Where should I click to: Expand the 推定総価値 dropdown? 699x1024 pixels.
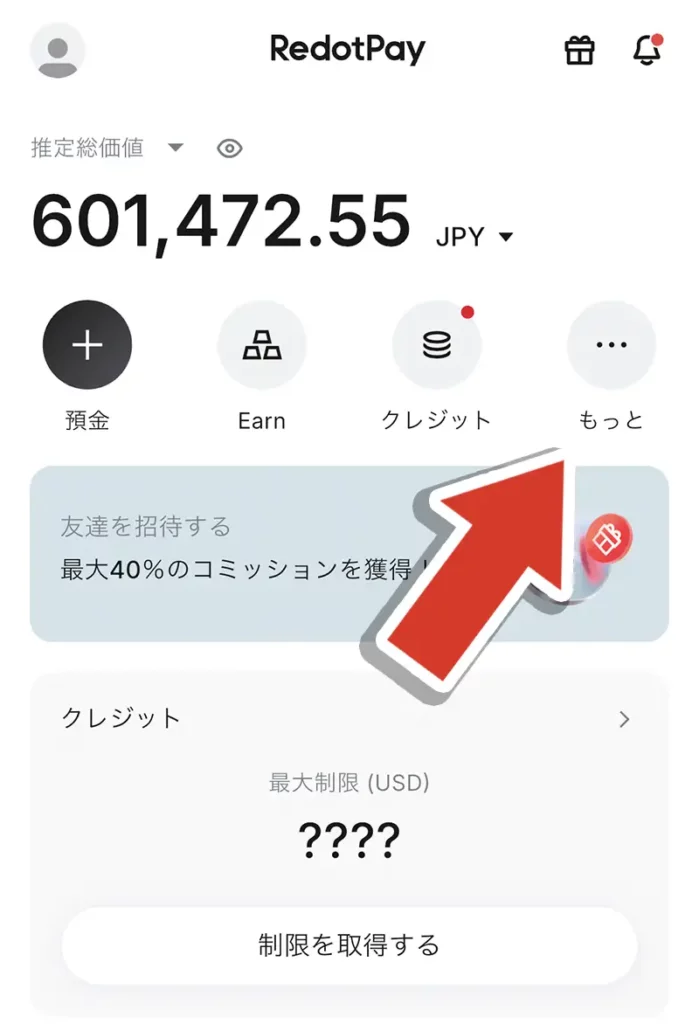tap(176, 148)
